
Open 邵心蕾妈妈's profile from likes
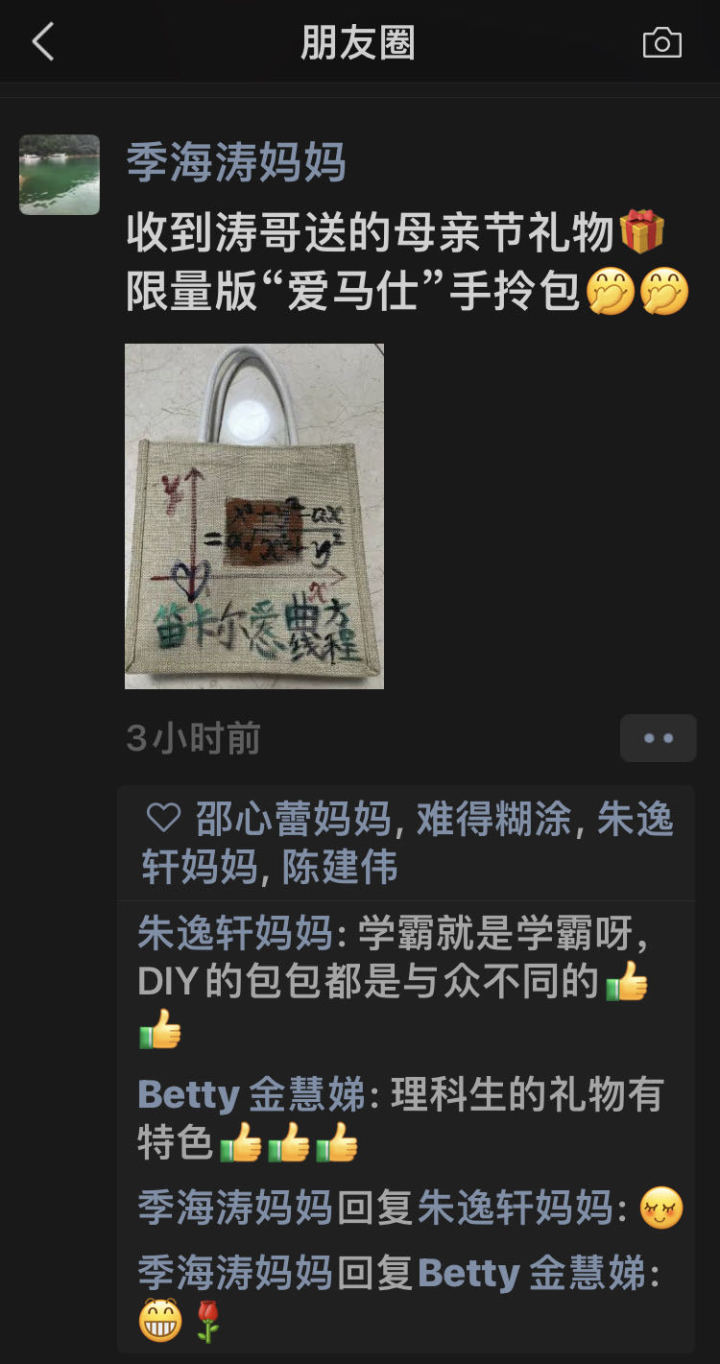pos(292,819)
